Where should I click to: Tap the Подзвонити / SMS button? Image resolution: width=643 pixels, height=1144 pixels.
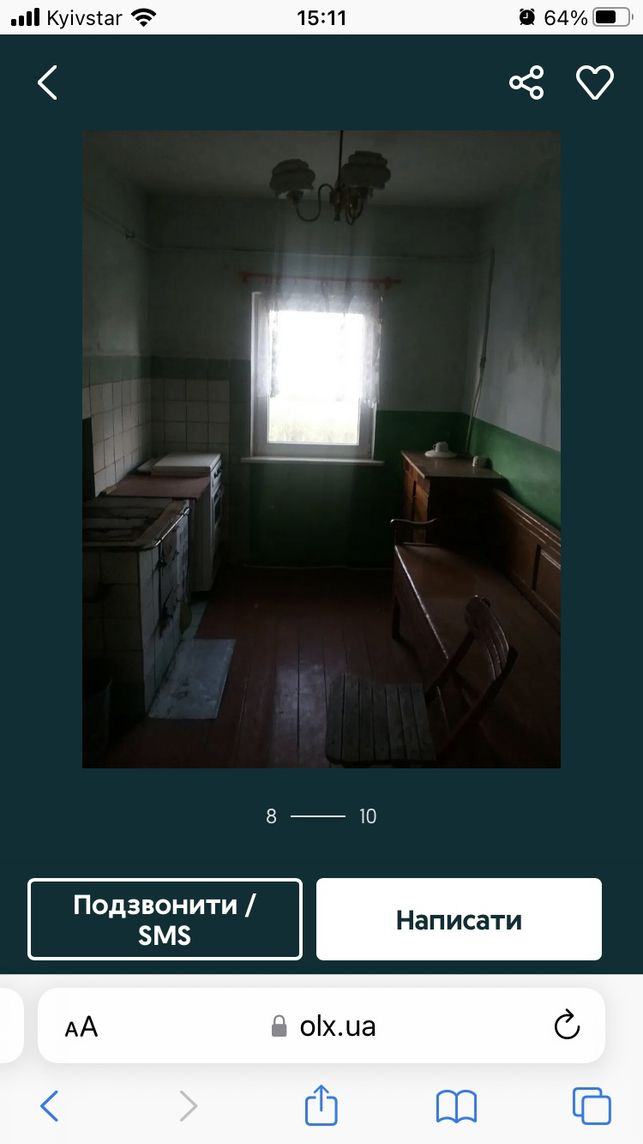click(x=165, y=919)
